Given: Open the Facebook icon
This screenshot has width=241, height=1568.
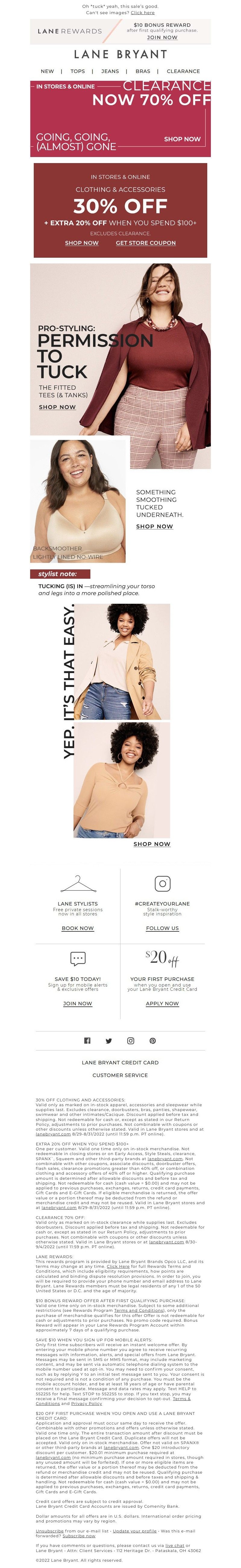Looking at the screenshot, I should click(x=87, y=1041).
